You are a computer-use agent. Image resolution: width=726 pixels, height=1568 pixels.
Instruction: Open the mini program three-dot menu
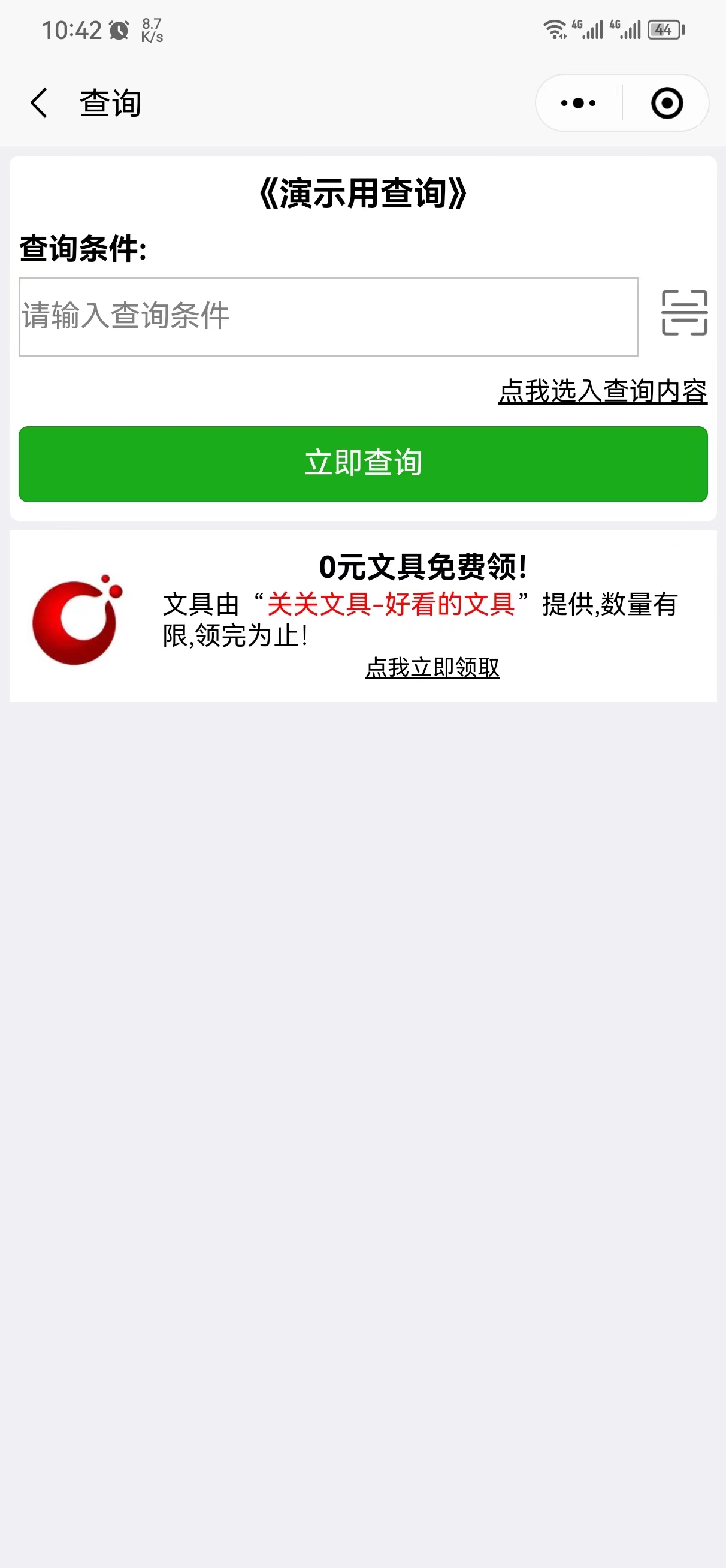[578, 103]
